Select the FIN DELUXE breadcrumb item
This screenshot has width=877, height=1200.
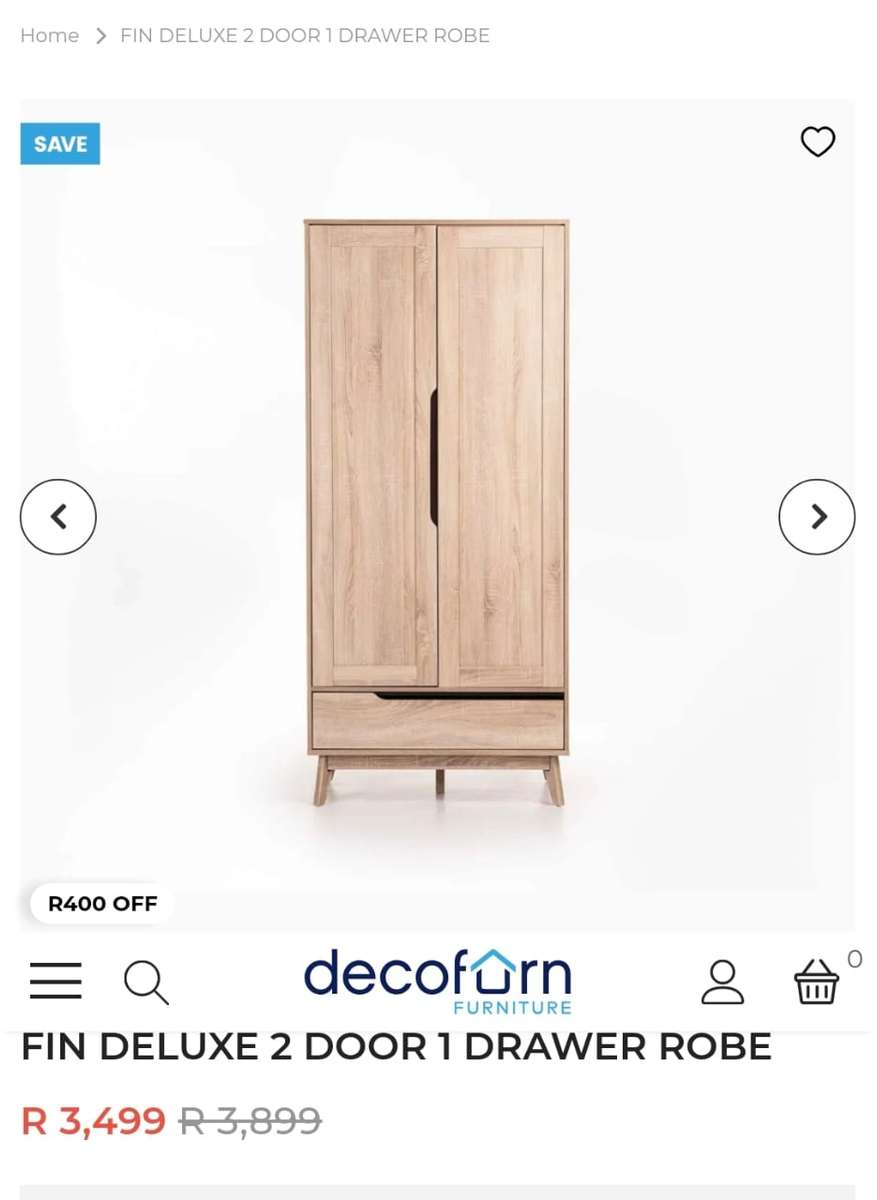(304, 35)
